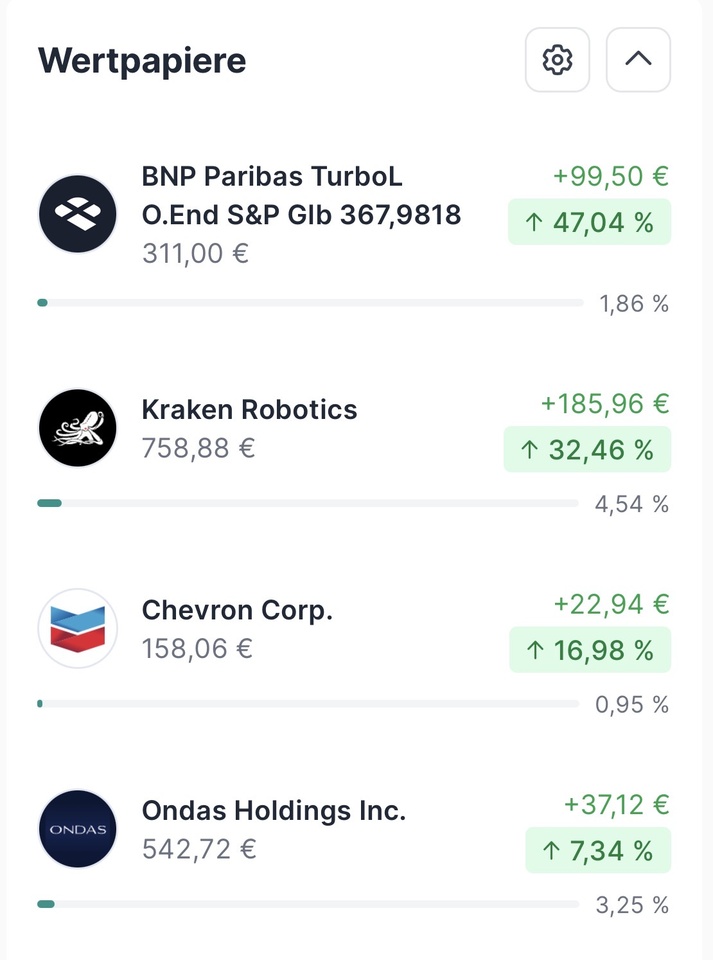Open Ondas Holdings Inc. details
This screenshot has height=960, width=713.
tap(274, 810)
